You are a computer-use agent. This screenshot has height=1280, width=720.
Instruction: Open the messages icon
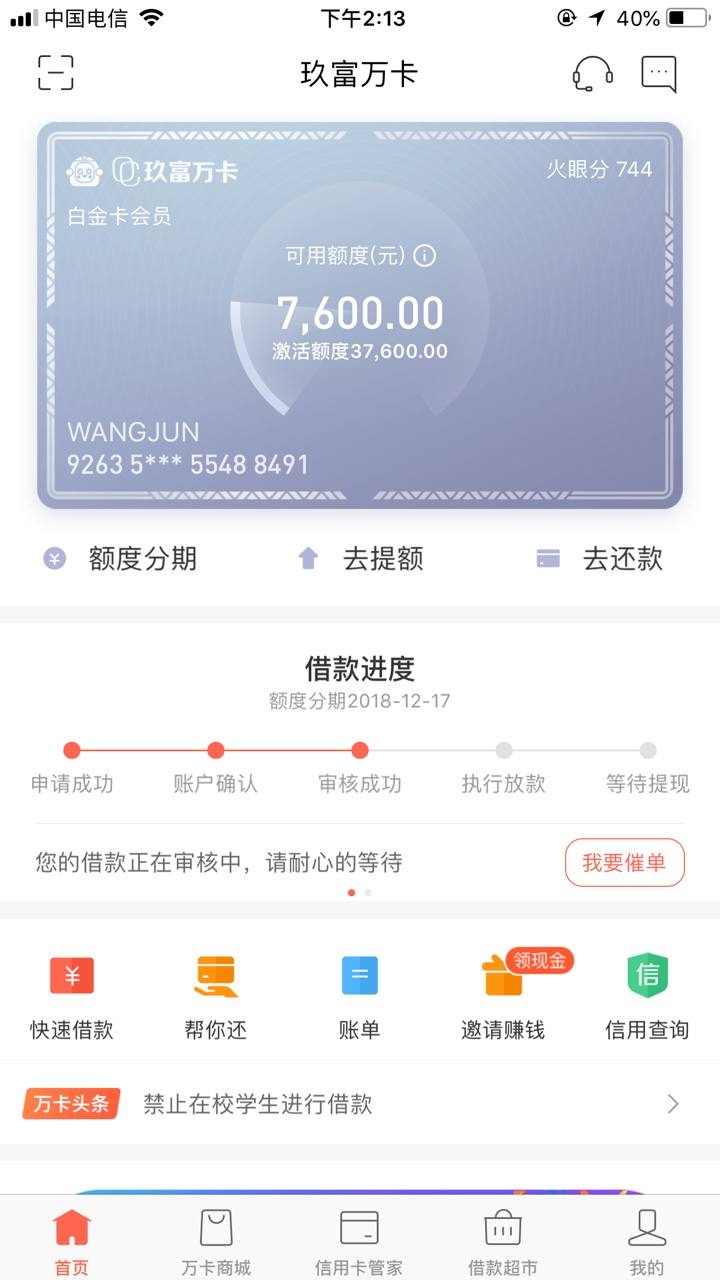coord(659,73)
